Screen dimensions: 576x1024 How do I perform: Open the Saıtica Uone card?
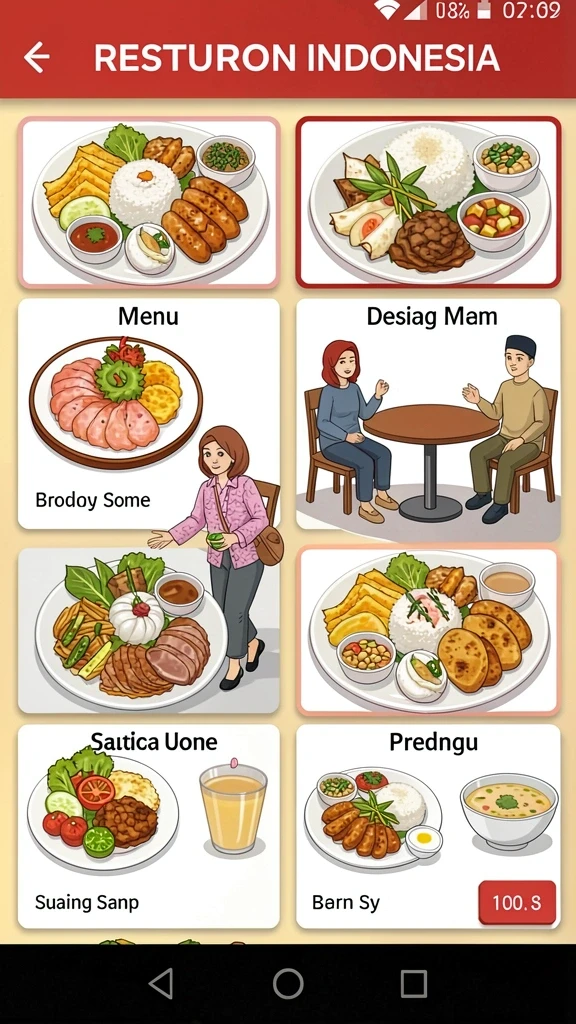coord(149,826)
